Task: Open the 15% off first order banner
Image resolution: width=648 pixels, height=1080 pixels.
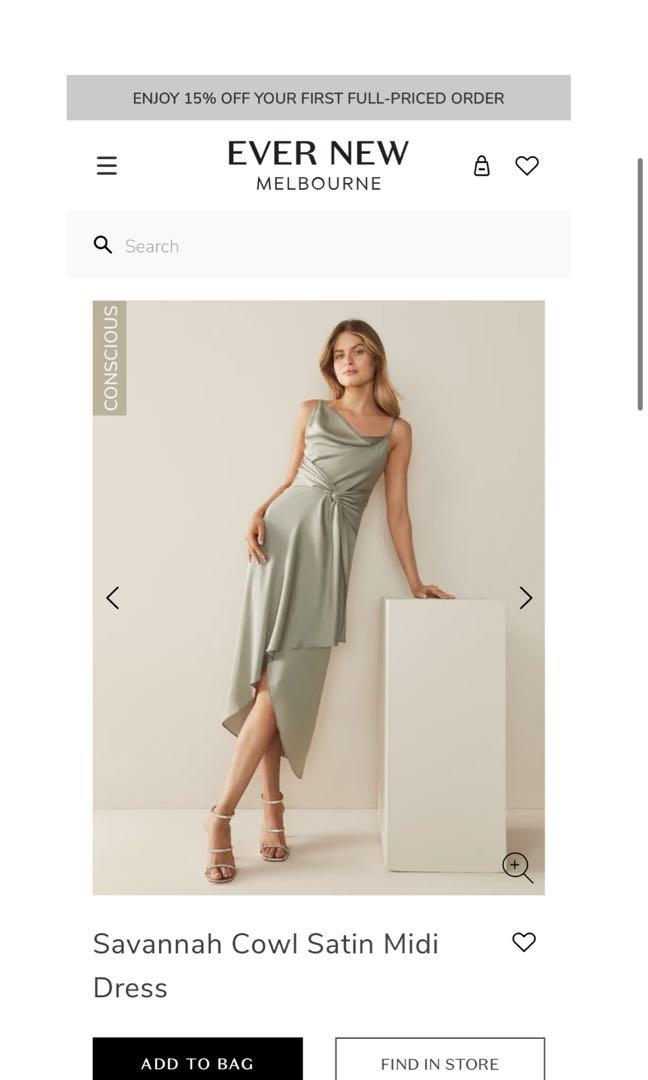Action: tap(318, 98)
